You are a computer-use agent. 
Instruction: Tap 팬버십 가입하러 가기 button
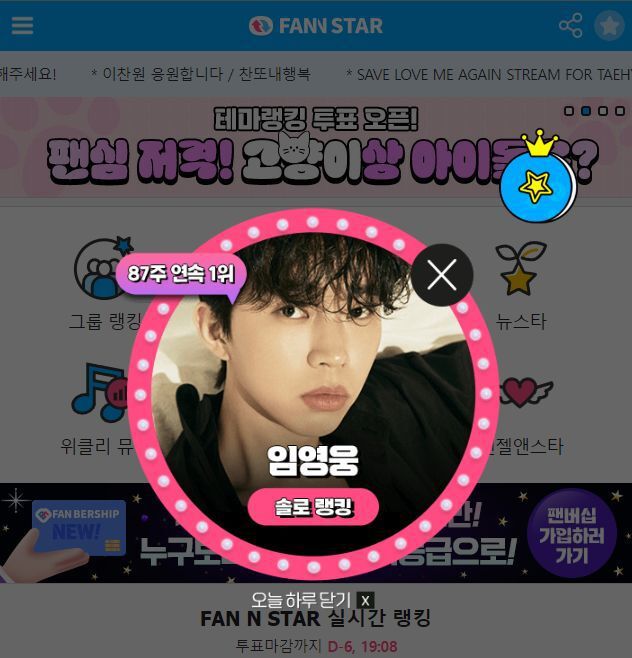point(566,533)
